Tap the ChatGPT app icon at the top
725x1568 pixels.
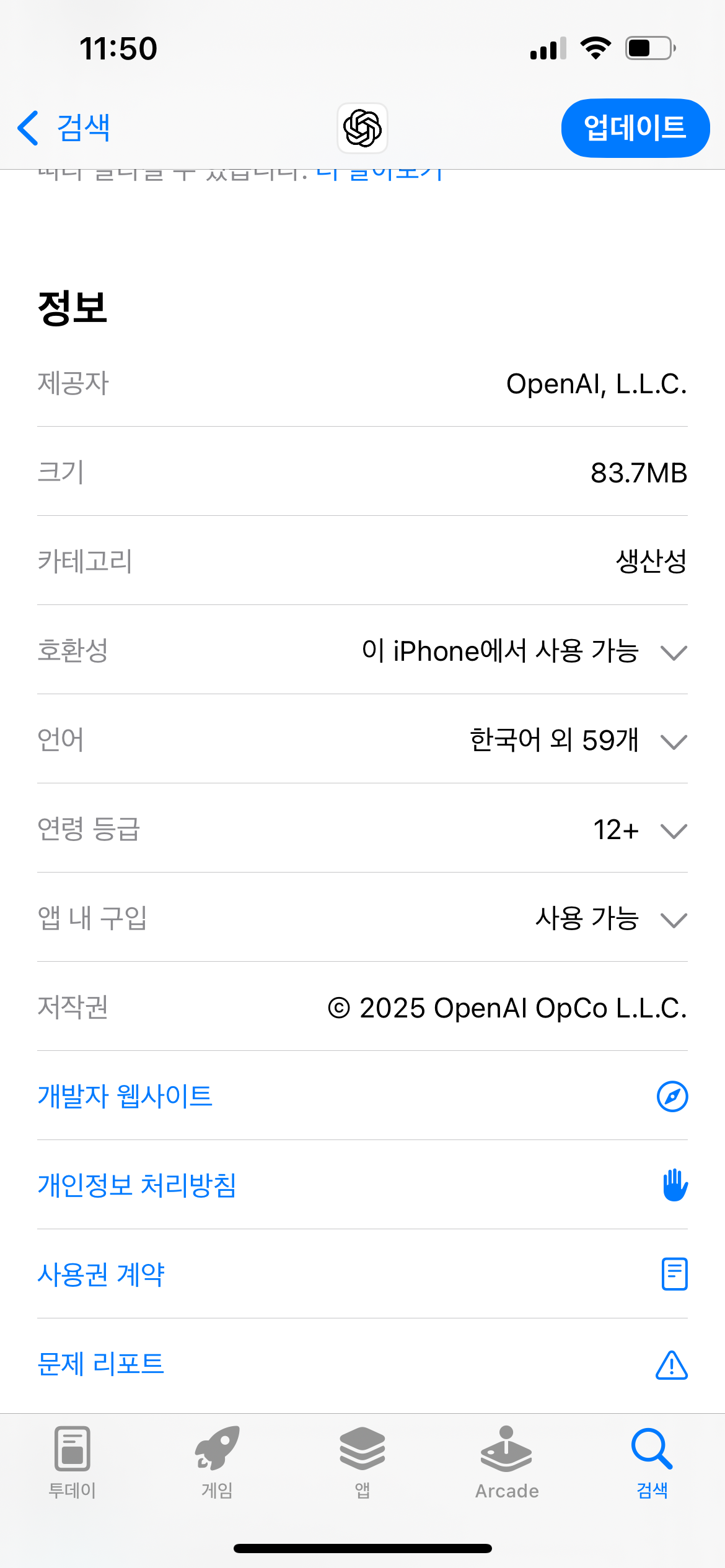[x=362, y=128]
